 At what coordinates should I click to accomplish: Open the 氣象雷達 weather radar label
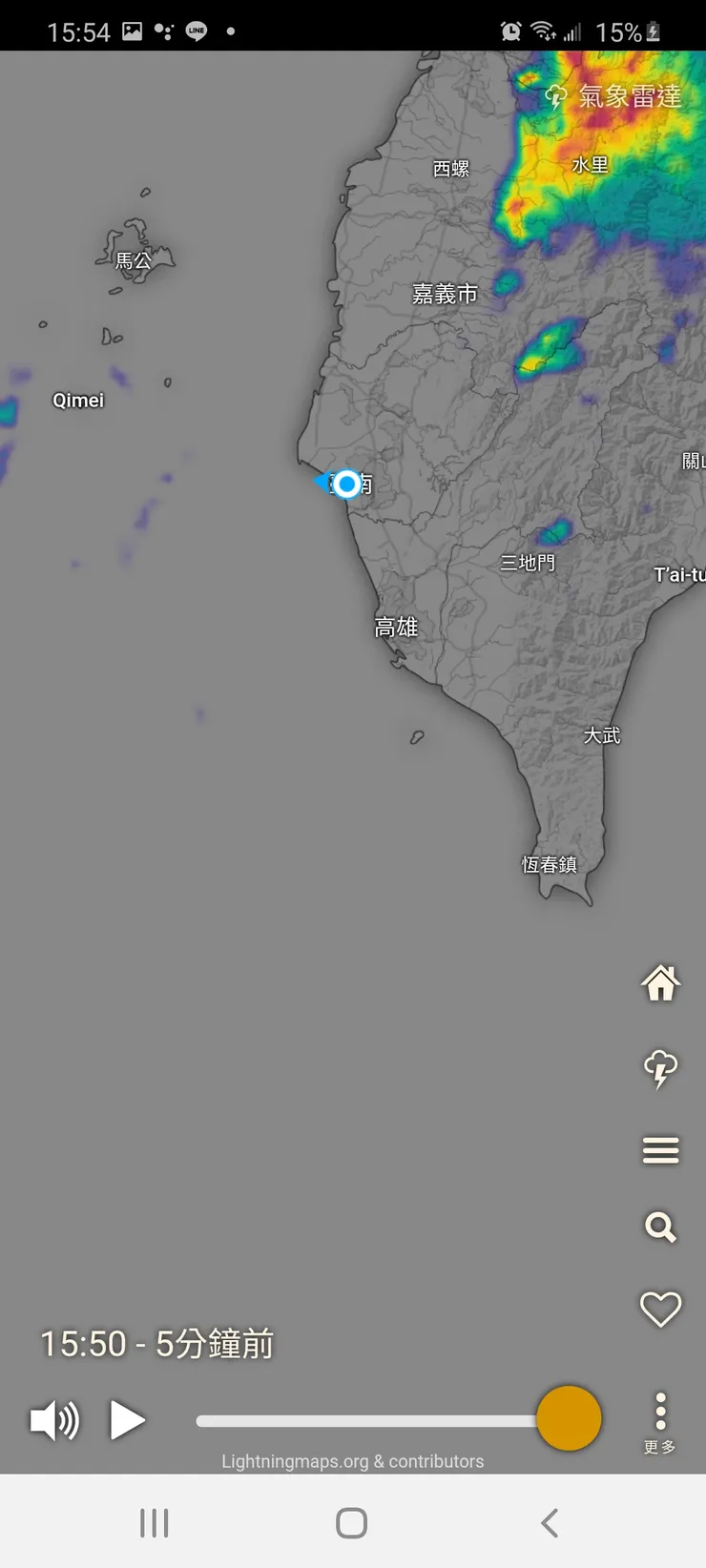pos(613,96)
